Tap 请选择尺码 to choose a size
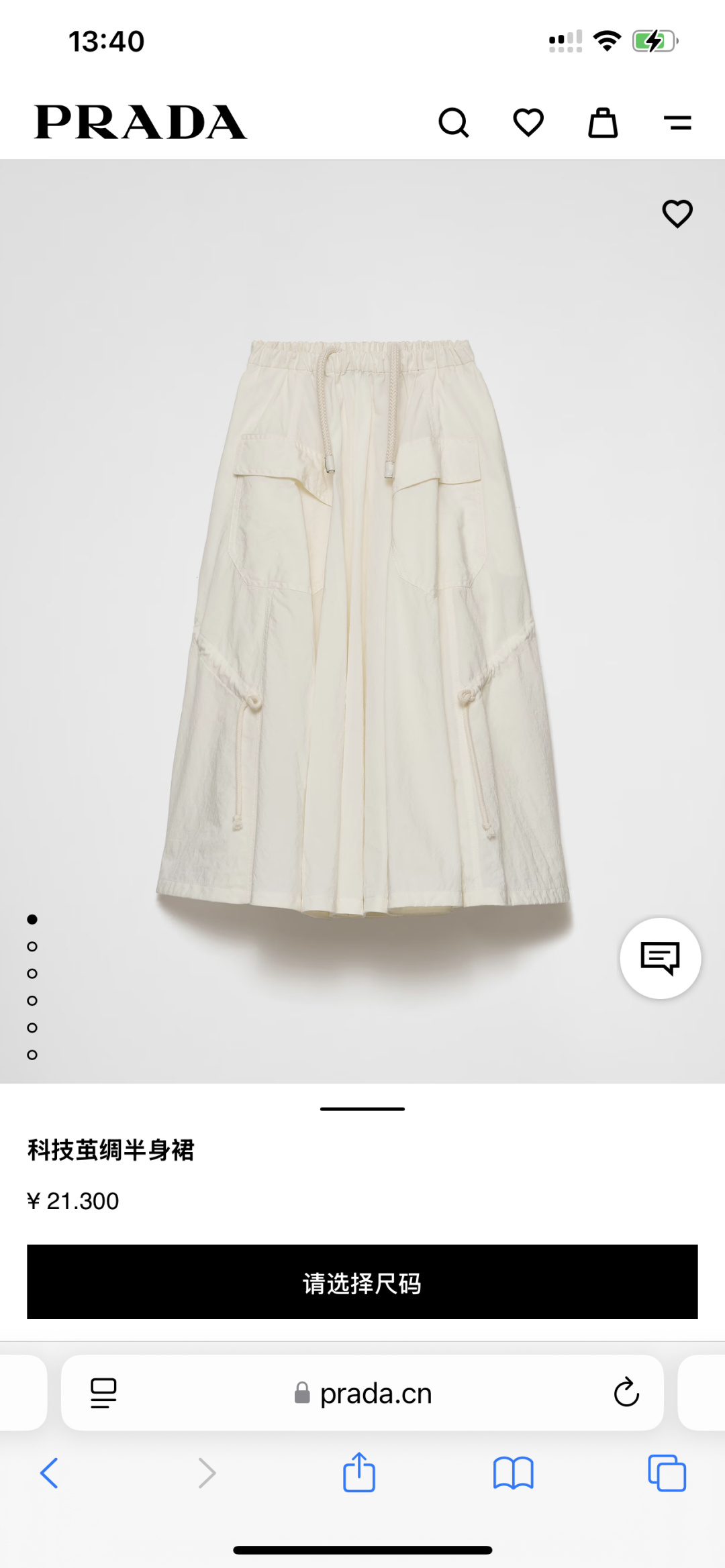The image size is (725, 1568). (362, 1282)
